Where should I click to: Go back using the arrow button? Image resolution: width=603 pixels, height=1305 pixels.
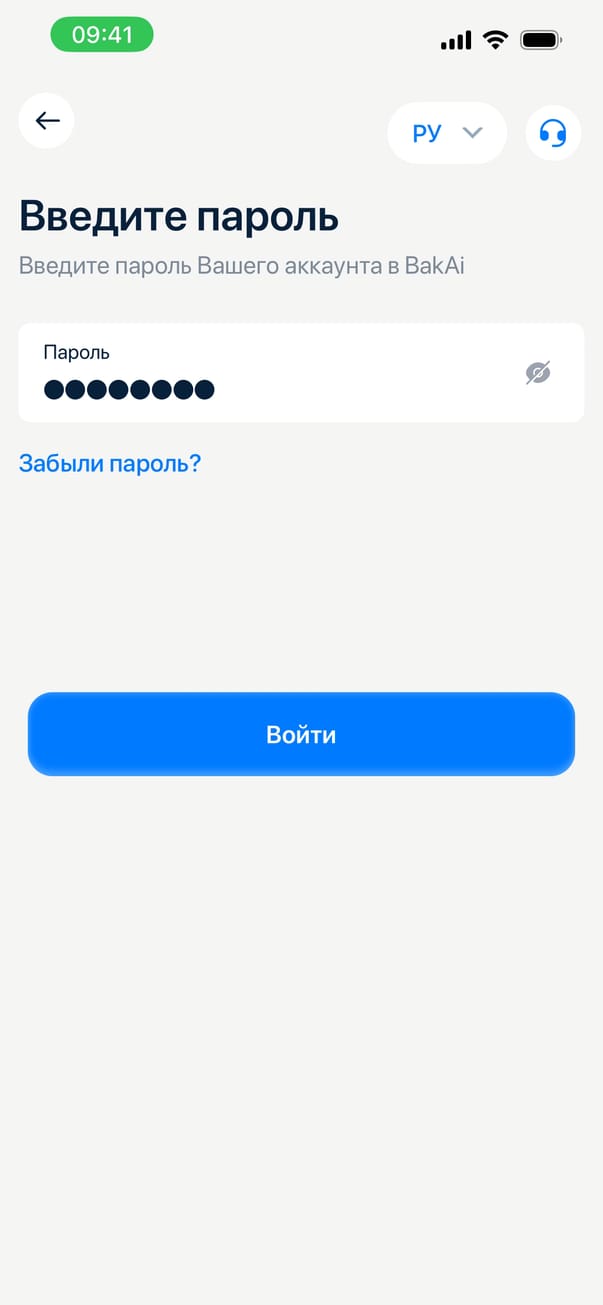47,121
